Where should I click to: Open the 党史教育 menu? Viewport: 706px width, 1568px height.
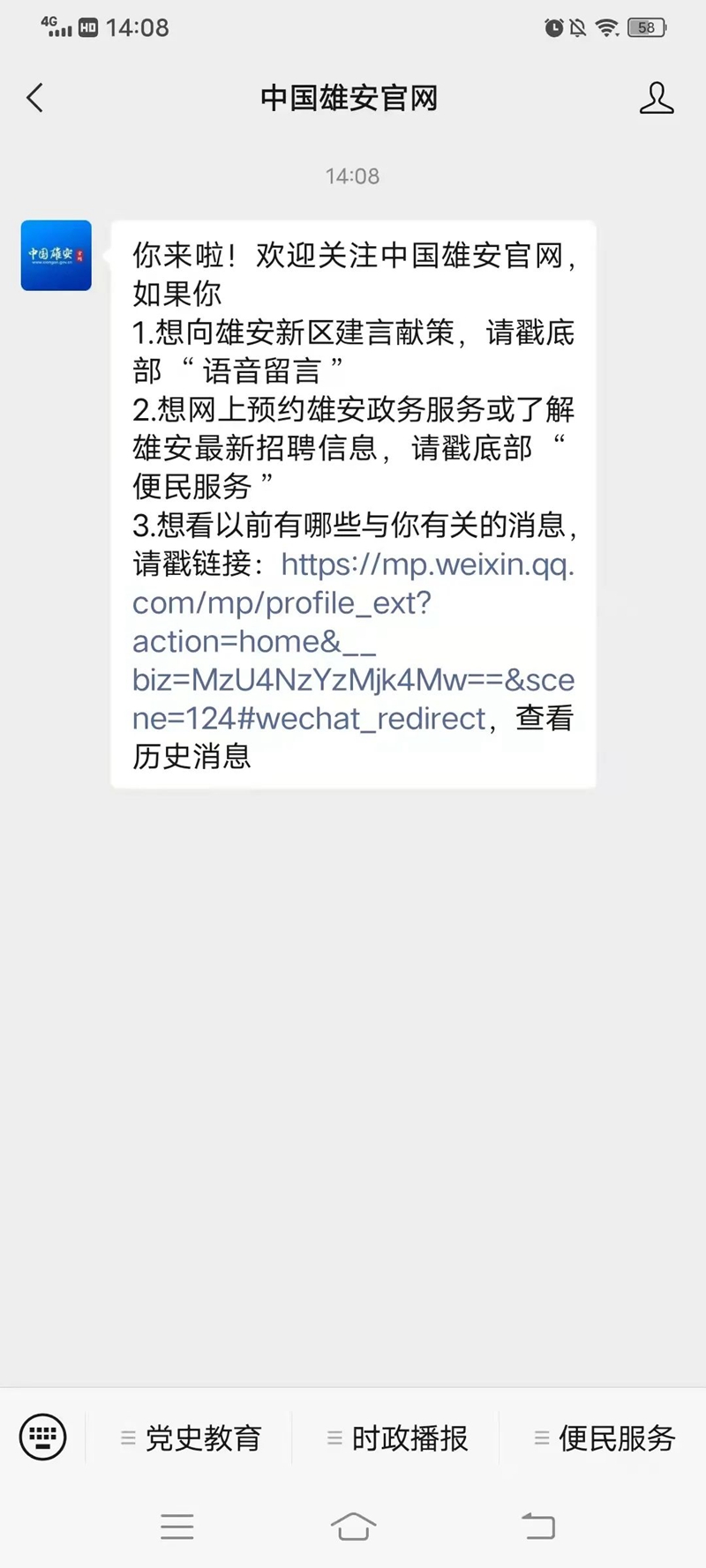click(191, 1438)
